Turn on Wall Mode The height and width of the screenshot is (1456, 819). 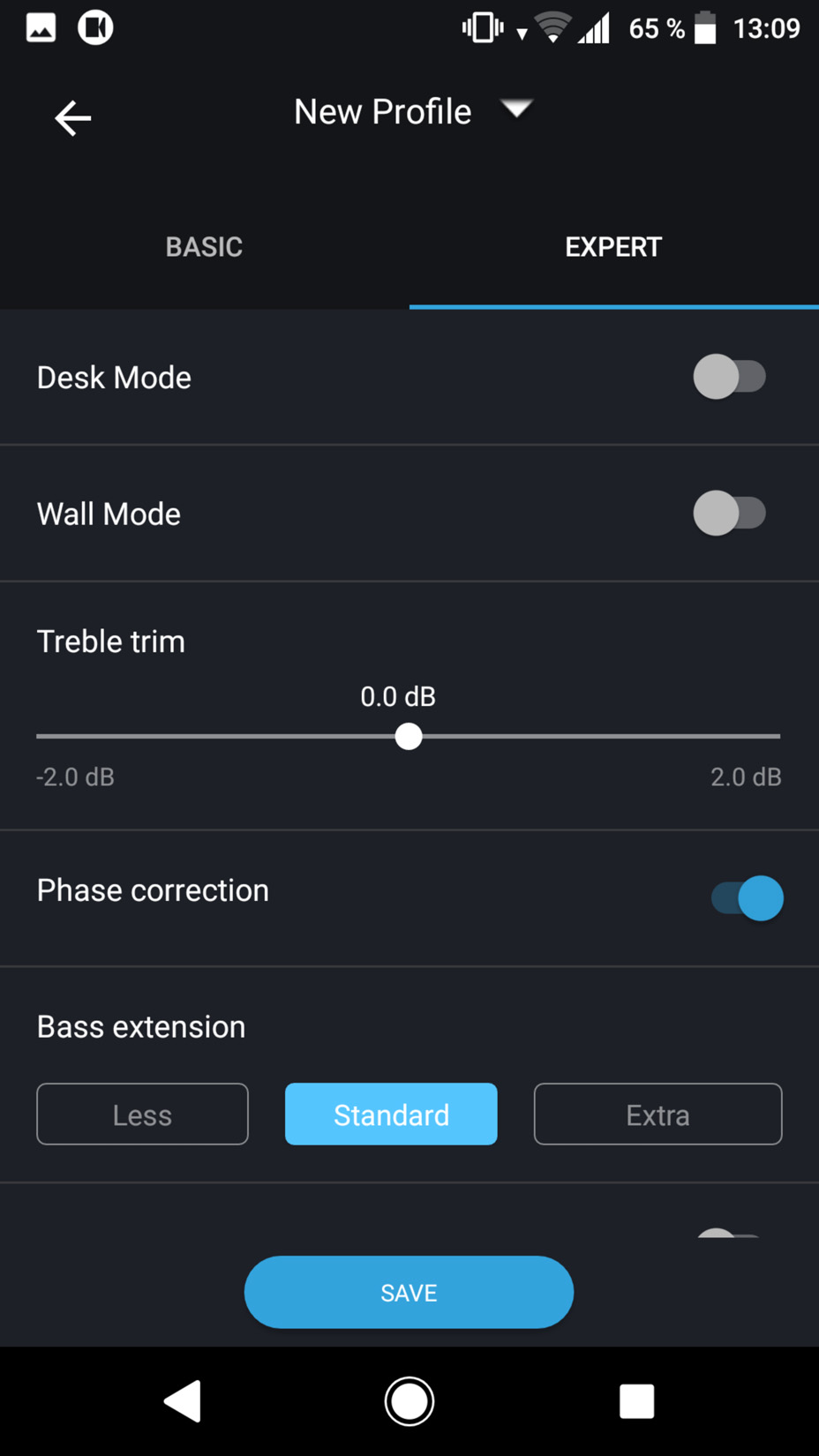click(x=729, y=514)
